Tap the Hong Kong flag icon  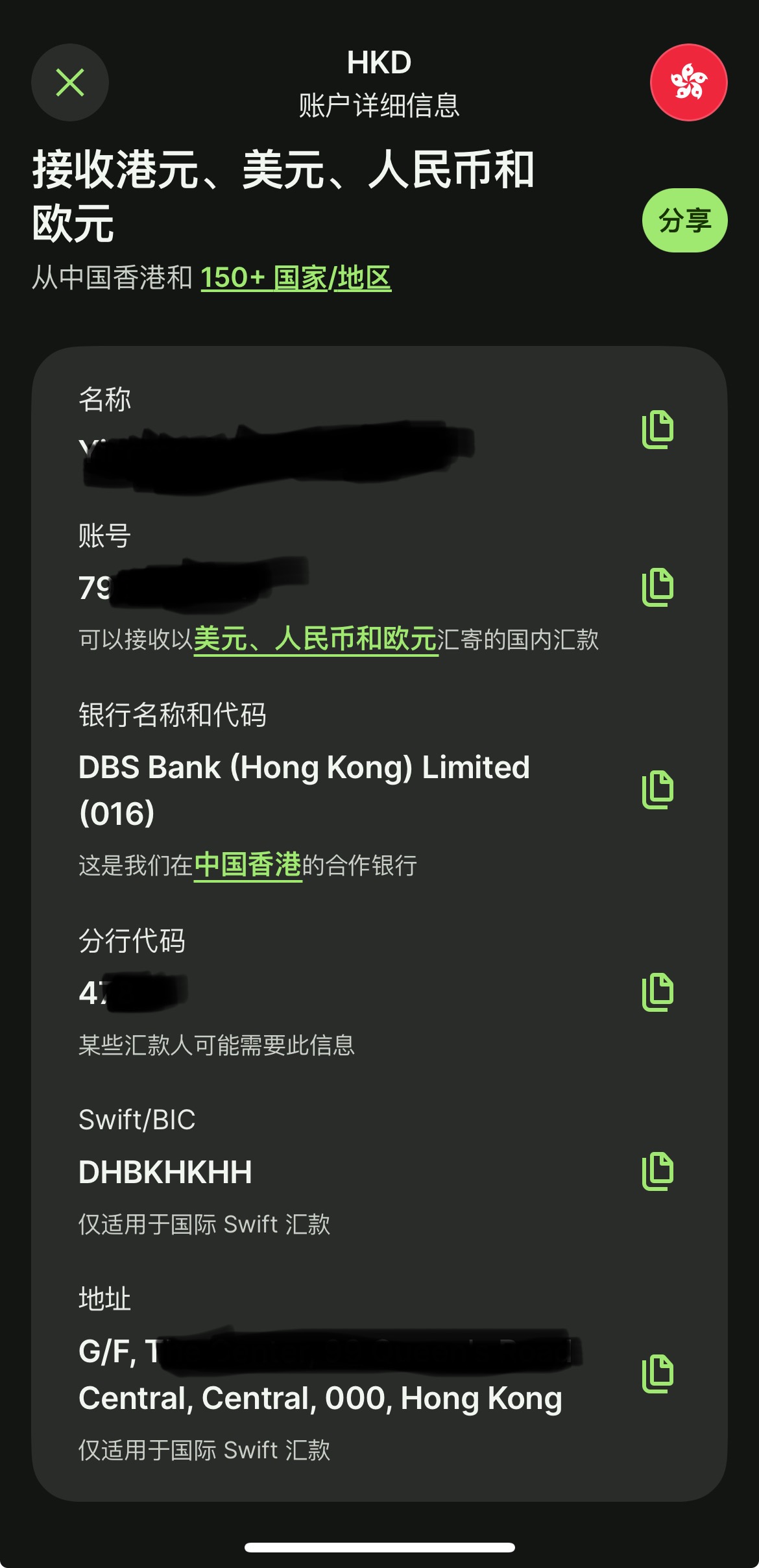(688, 82)
